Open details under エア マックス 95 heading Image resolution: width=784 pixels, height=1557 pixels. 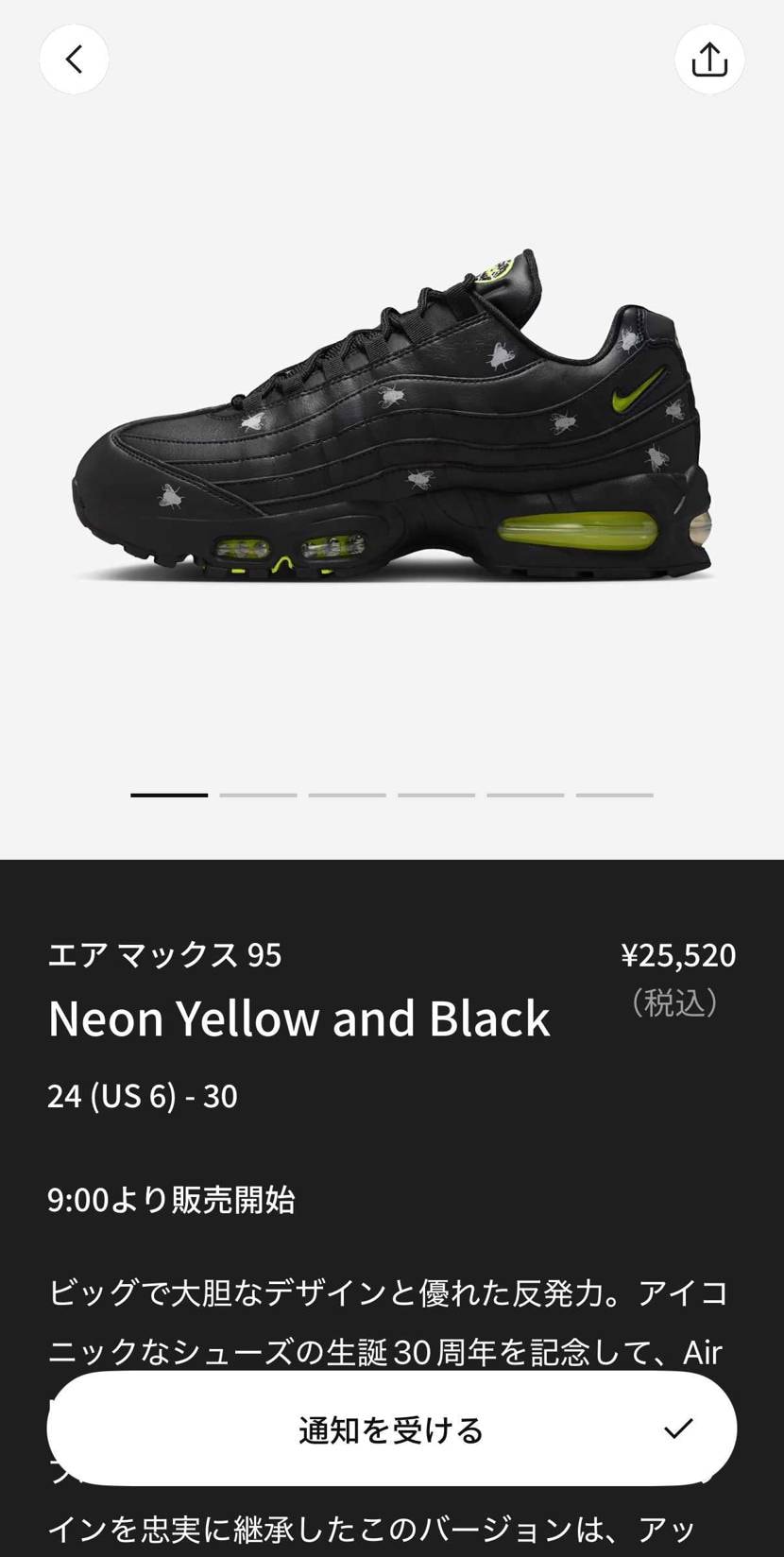pos(164,955)
